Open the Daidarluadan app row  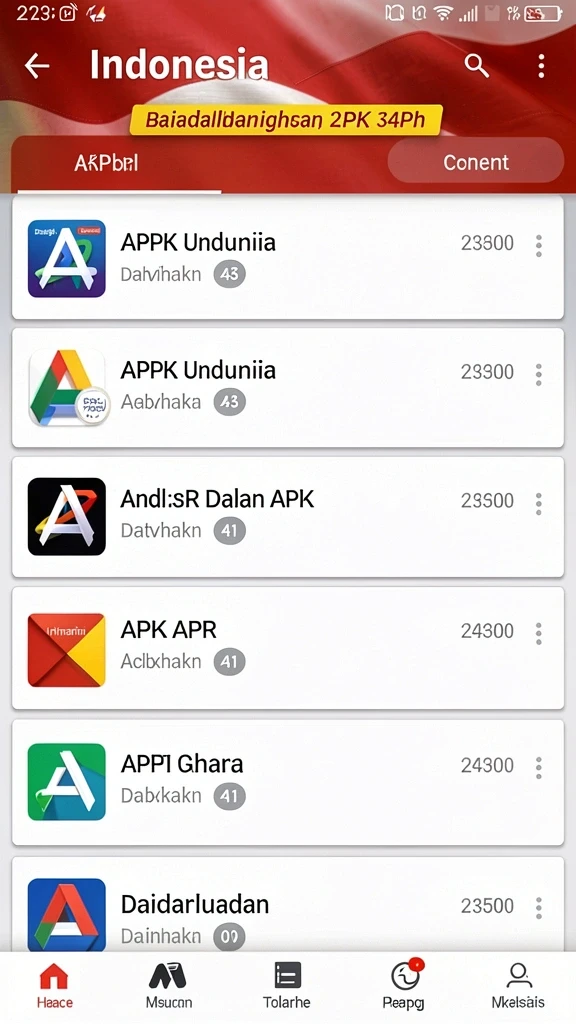click(288, 904)
